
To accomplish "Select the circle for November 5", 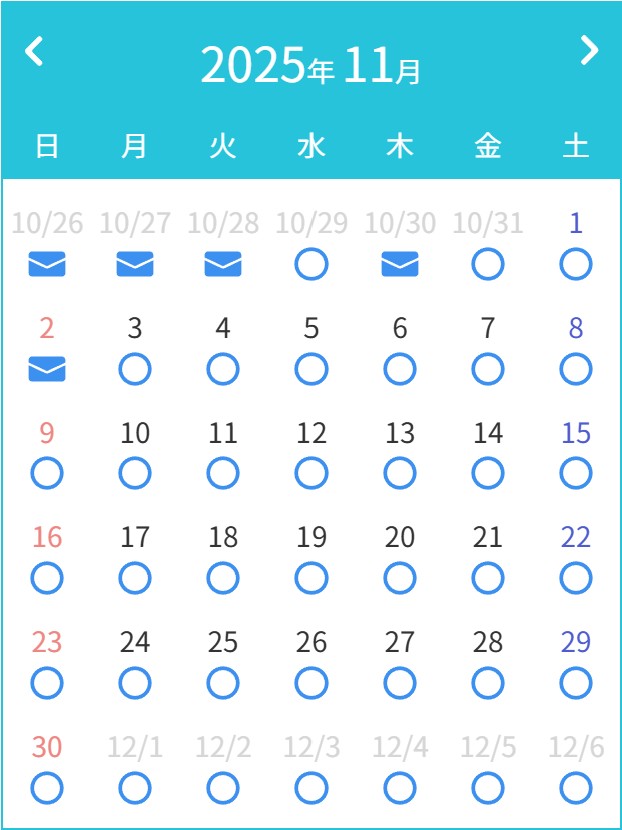I will point(312,369).
